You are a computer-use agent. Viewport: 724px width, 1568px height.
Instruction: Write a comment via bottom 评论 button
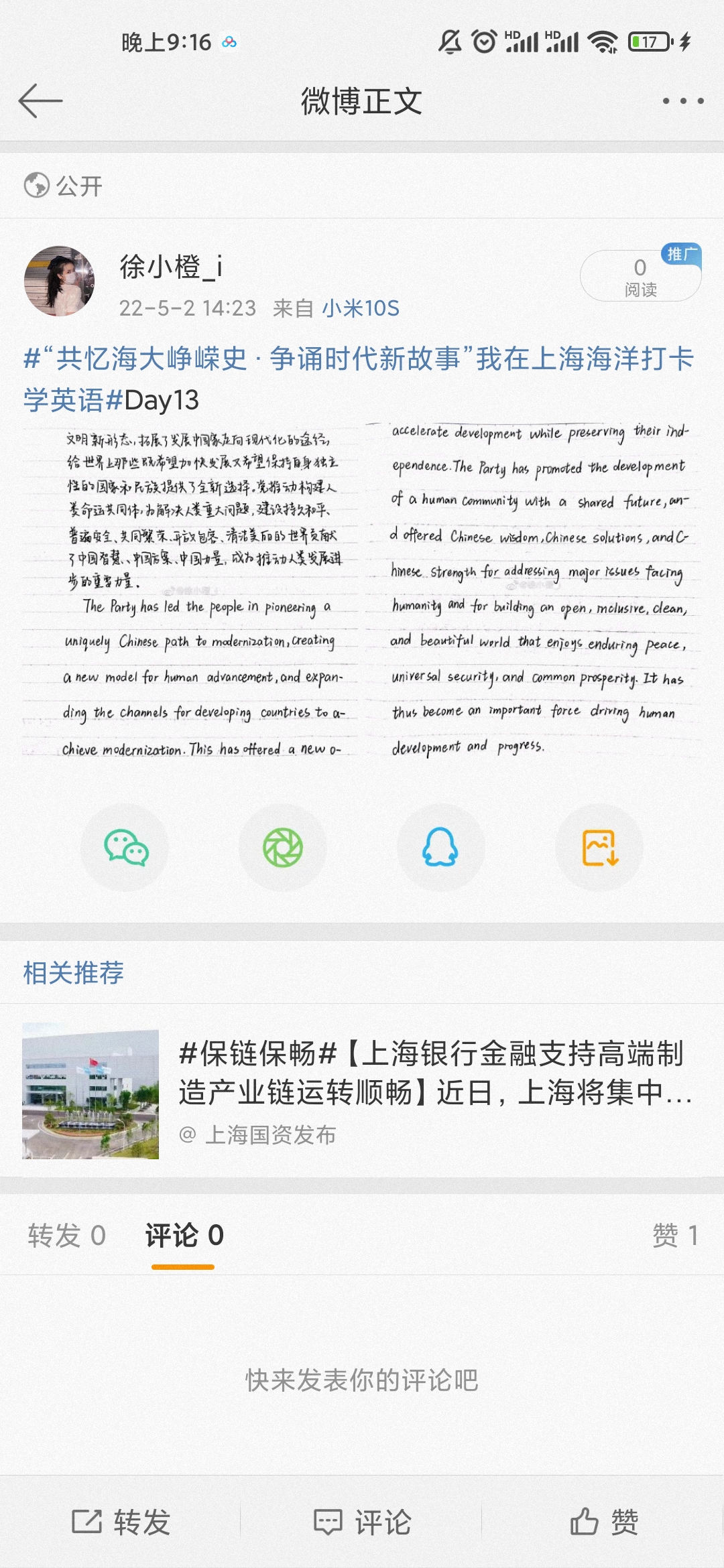tap(362, 1522)
